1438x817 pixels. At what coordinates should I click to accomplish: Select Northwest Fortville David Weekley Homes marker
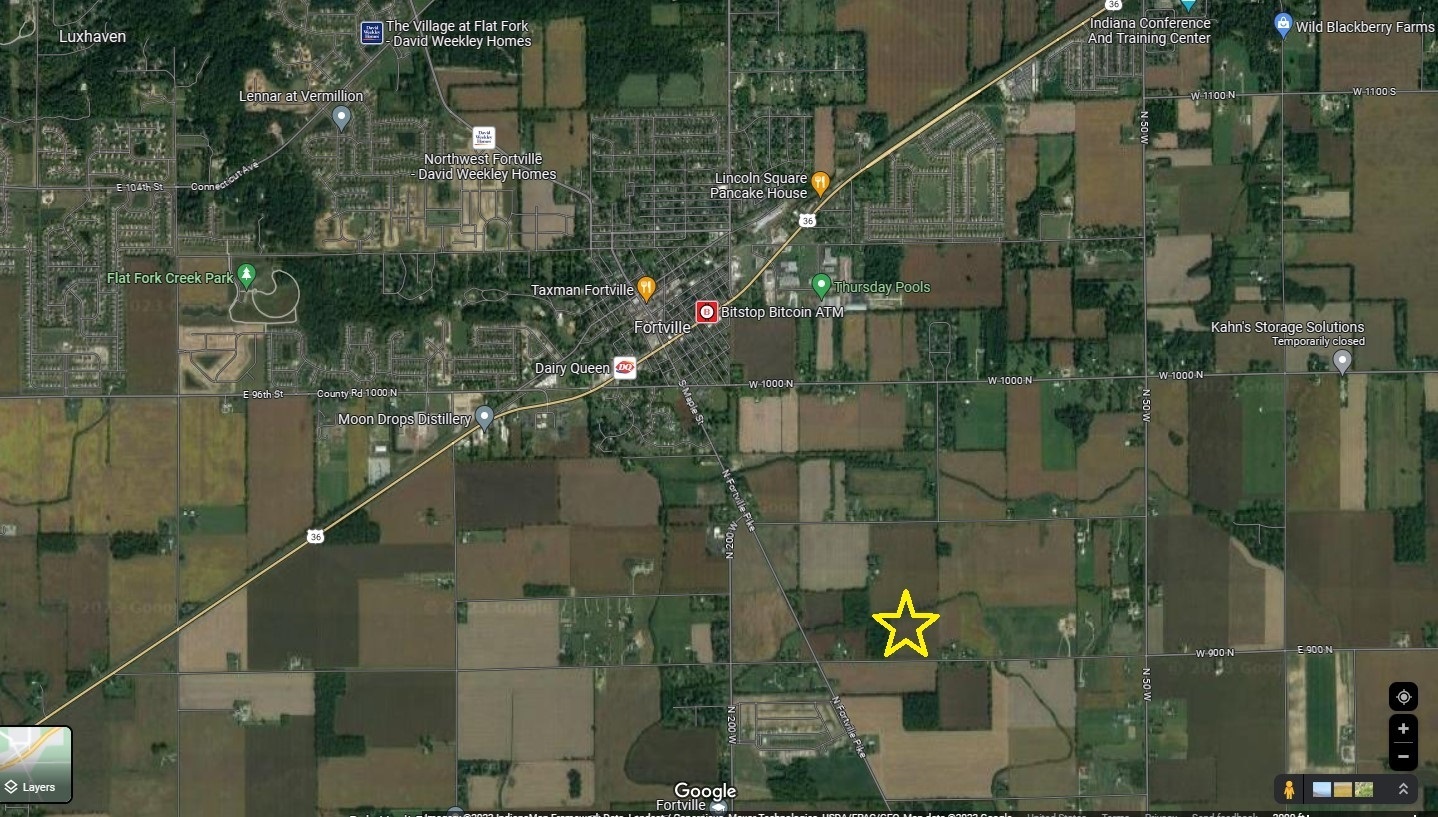tap(484, 138)
